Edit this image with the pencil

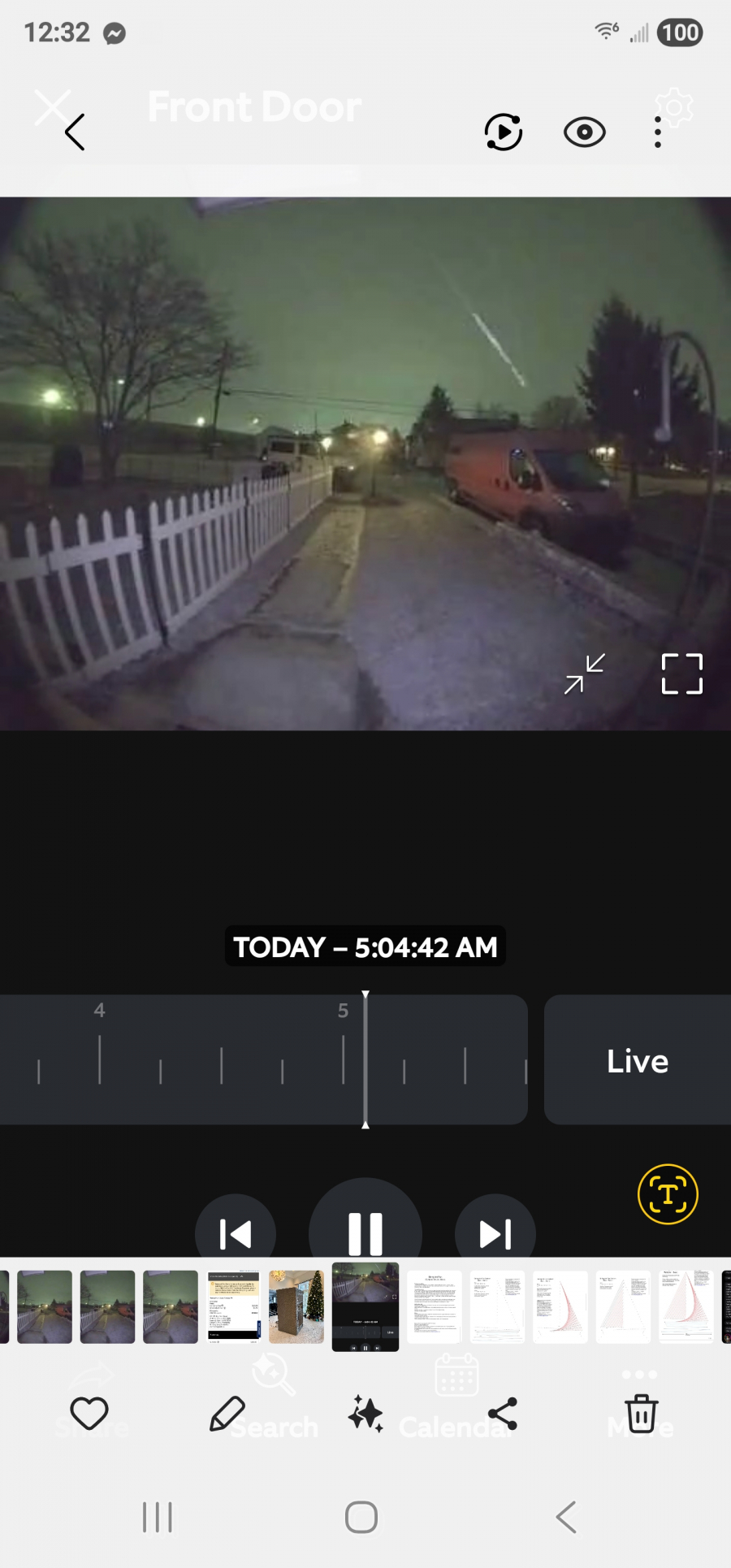pyautogui.click(x=227, y=1414)
